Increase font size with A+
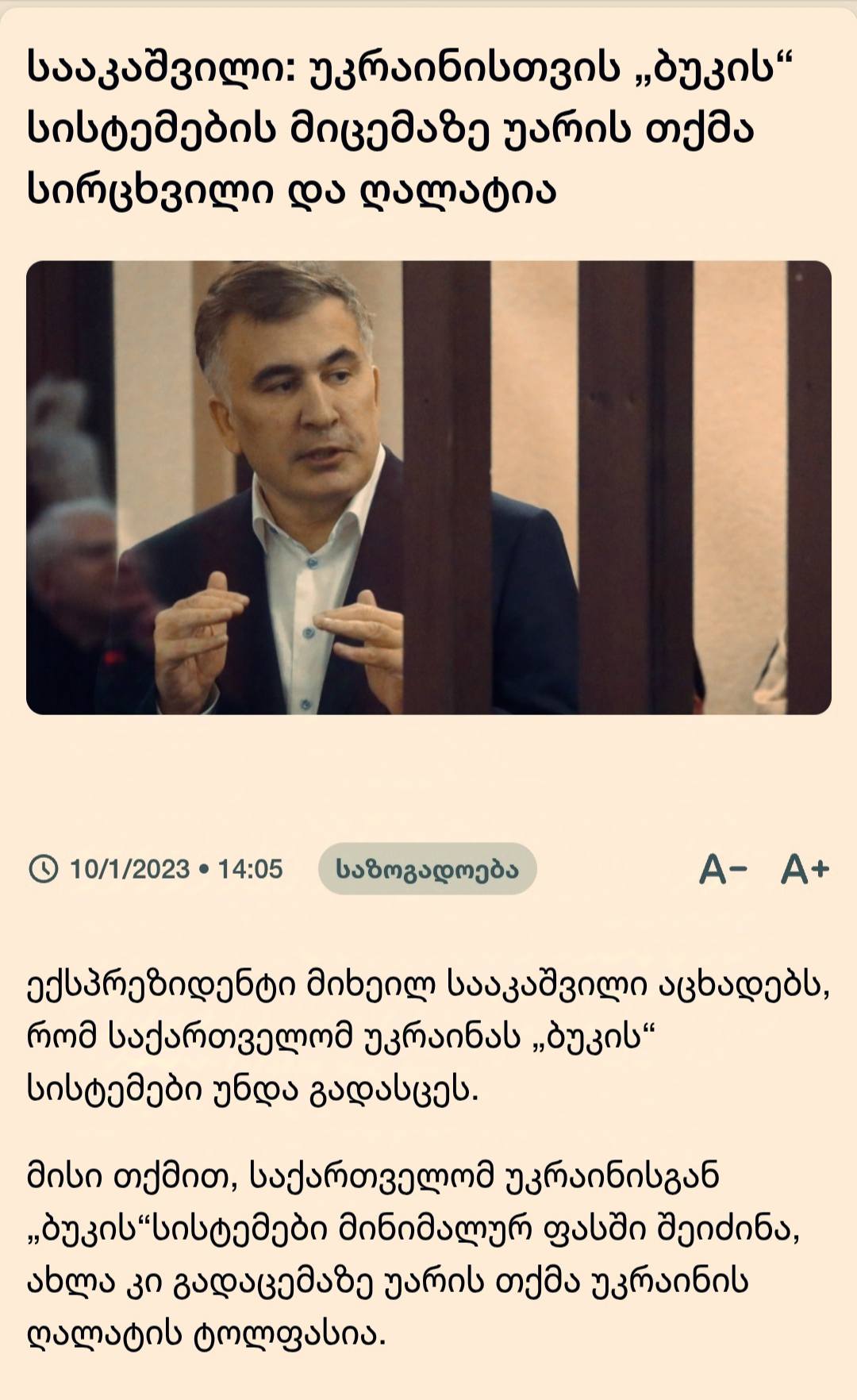Screen dimensions: 857x1400 (805, 869)
